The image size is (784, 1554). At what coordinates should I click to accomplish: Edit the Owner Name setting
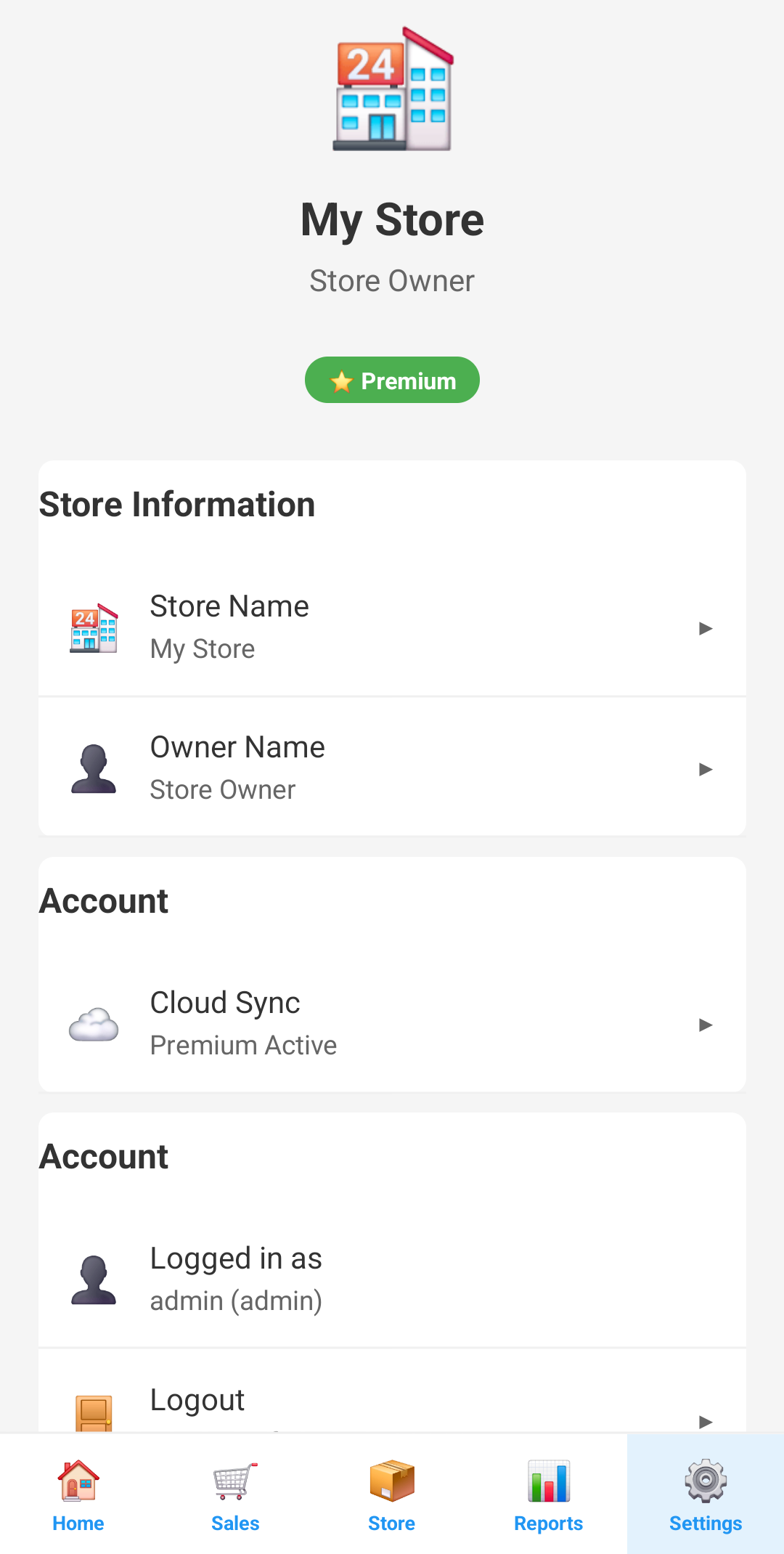[392, 768]
